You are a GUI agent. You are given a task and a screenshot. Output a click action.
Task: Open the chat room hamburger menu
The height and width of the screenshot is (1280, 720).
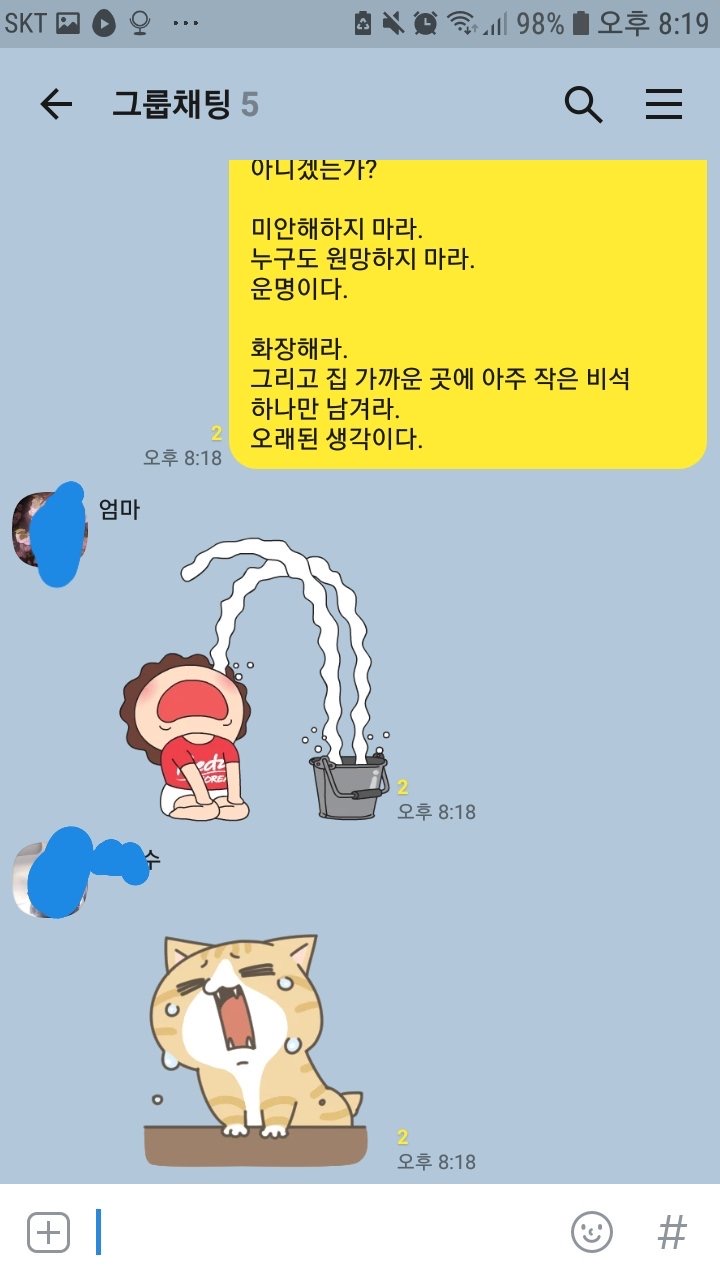click(x=663, y=104)
